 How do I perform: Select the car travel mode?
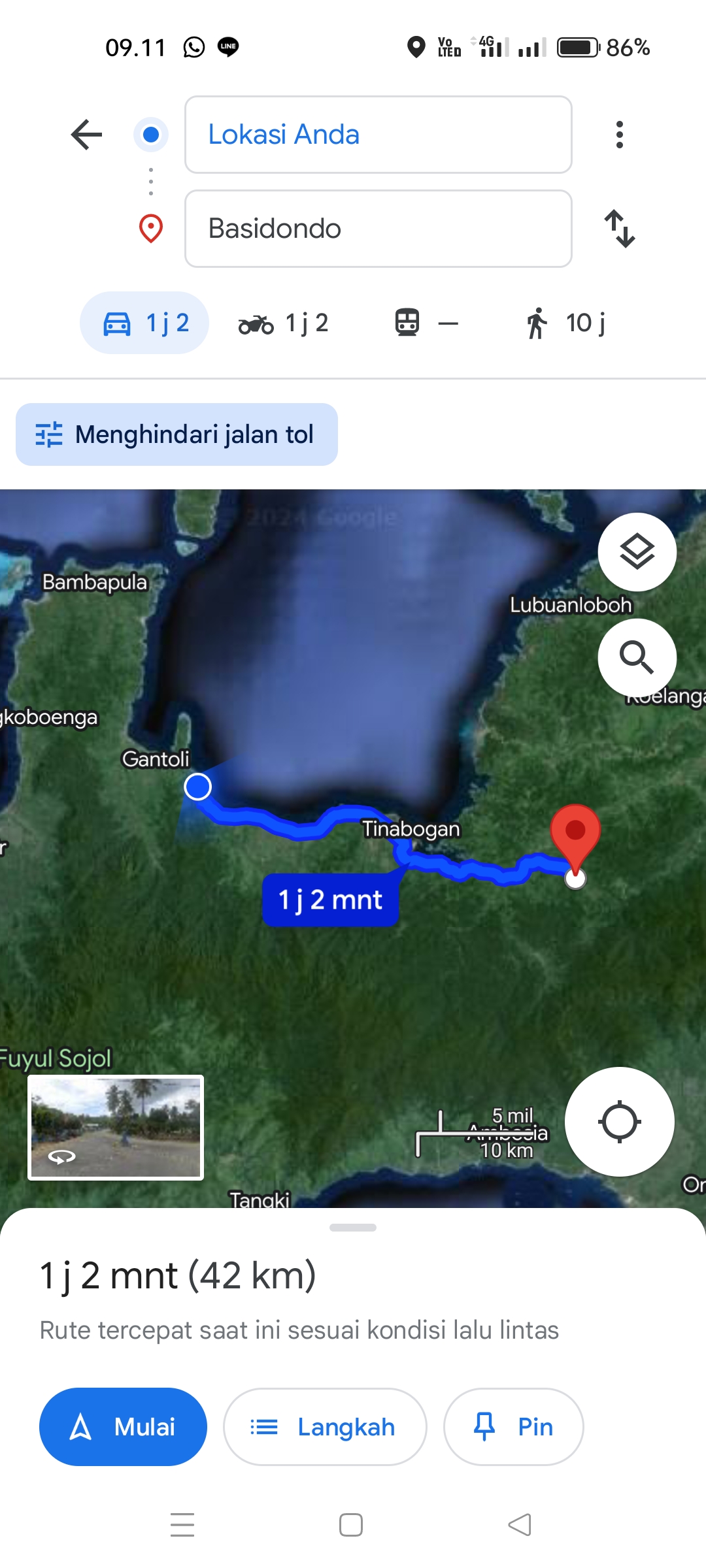click(x=144, y=323)
